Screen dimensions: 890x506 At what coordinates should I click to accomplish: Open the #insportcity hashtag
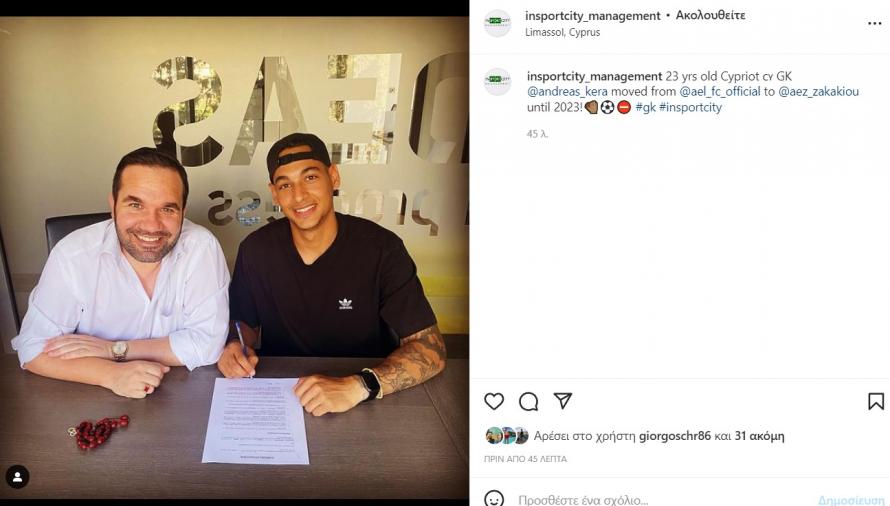690,107
